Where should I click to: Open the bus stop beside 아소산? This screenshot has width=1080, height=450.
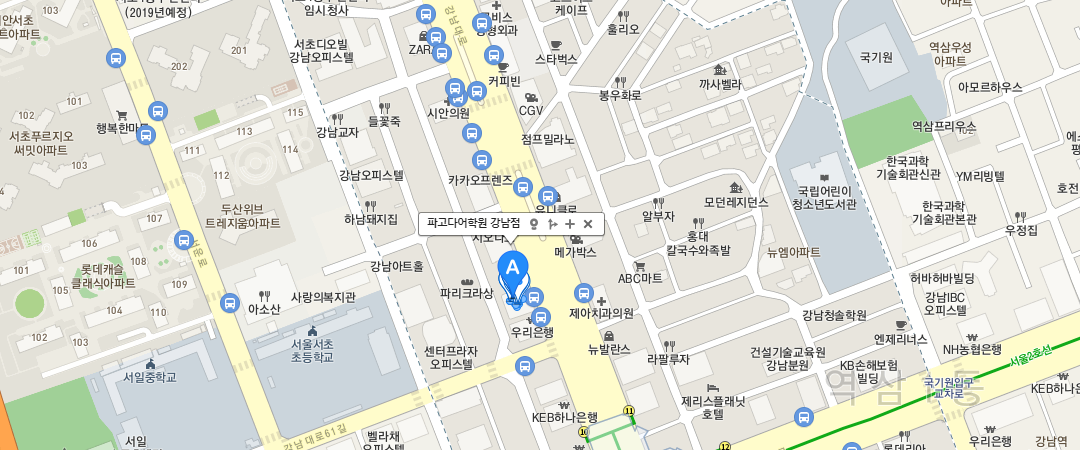229,302
